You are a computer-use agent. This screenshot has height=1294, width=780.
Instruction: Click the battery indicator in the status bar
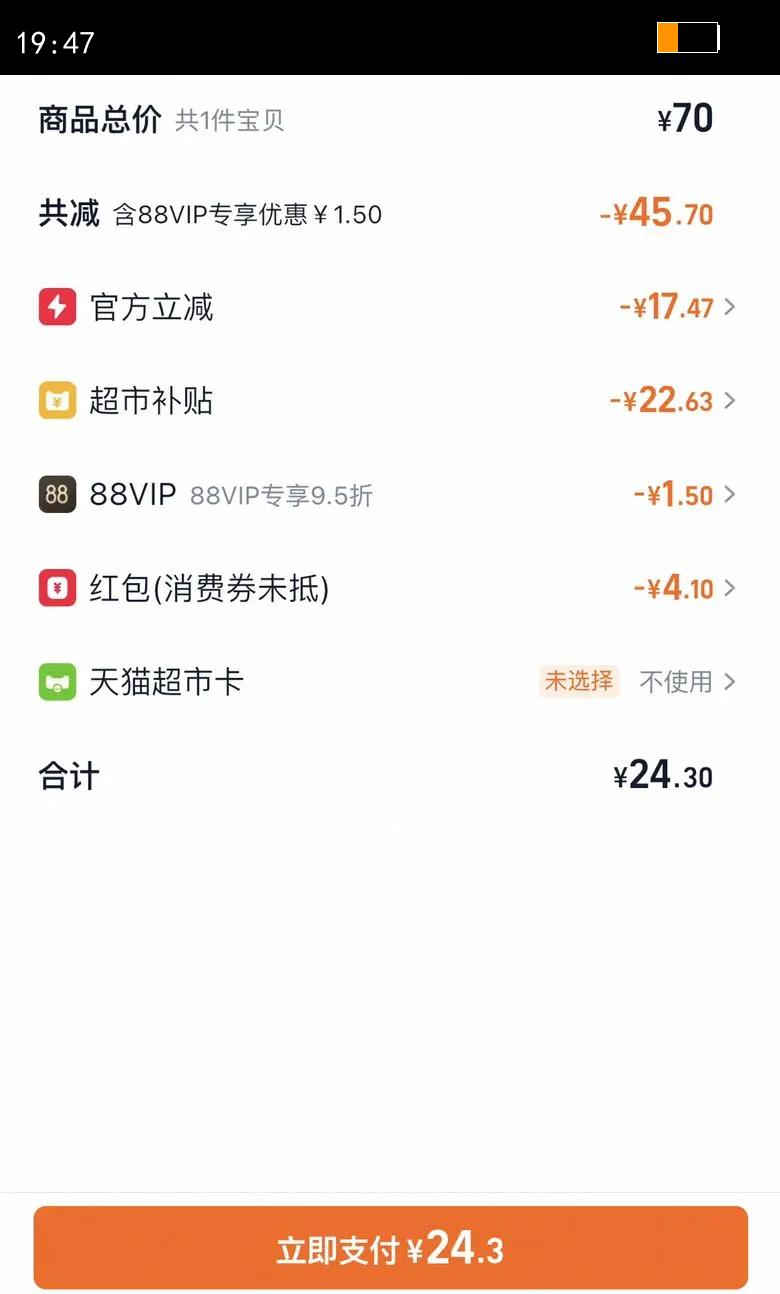(687, 38)
